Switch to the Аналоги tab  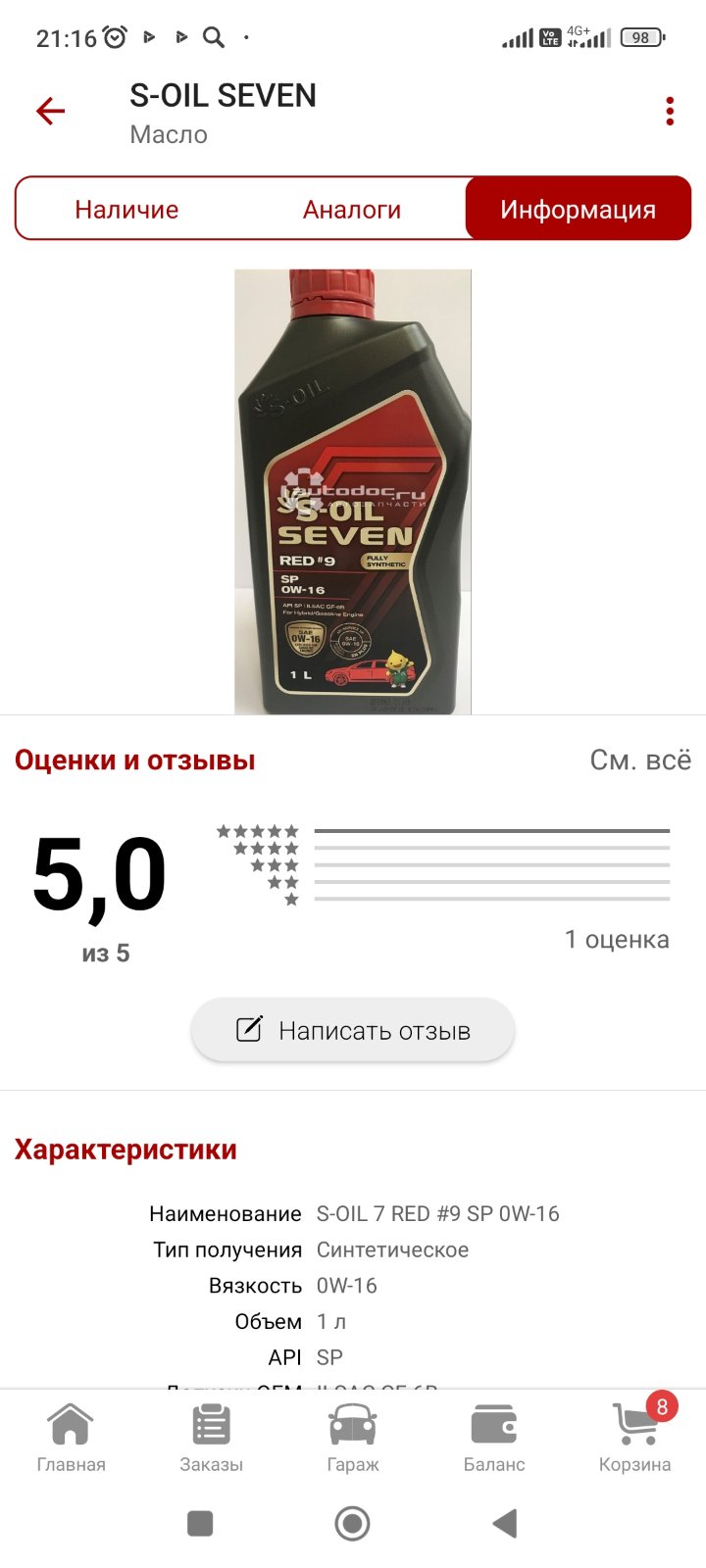[352, 209]
